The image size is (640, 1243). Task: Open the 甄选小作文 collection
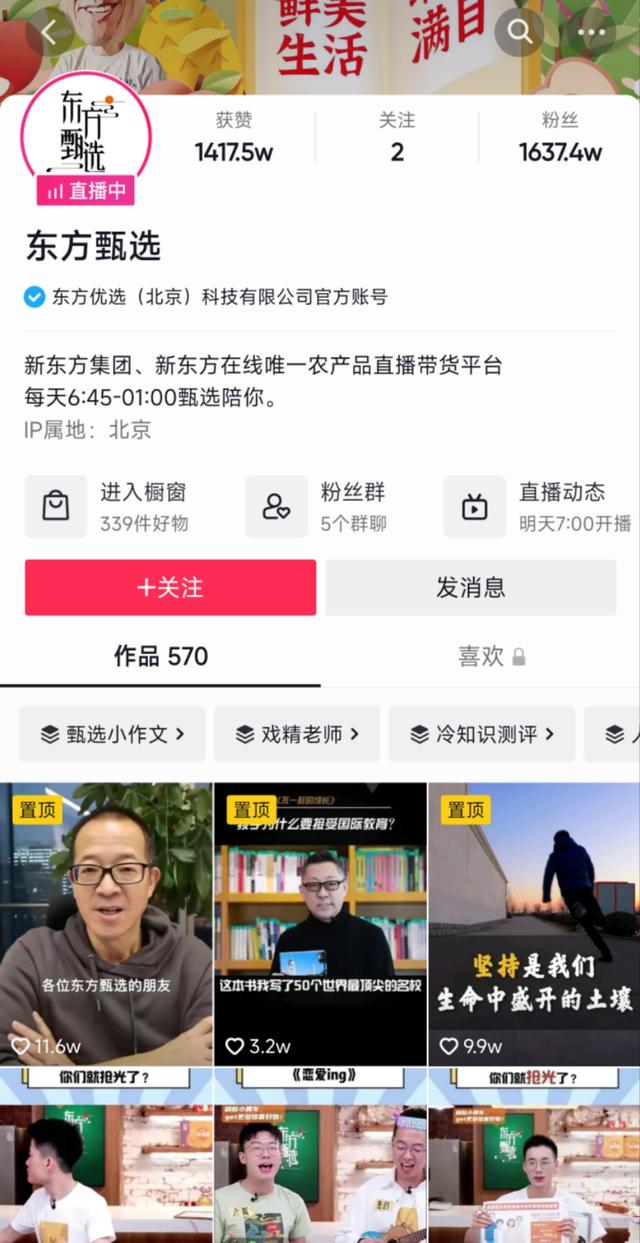tap(112, 734)
